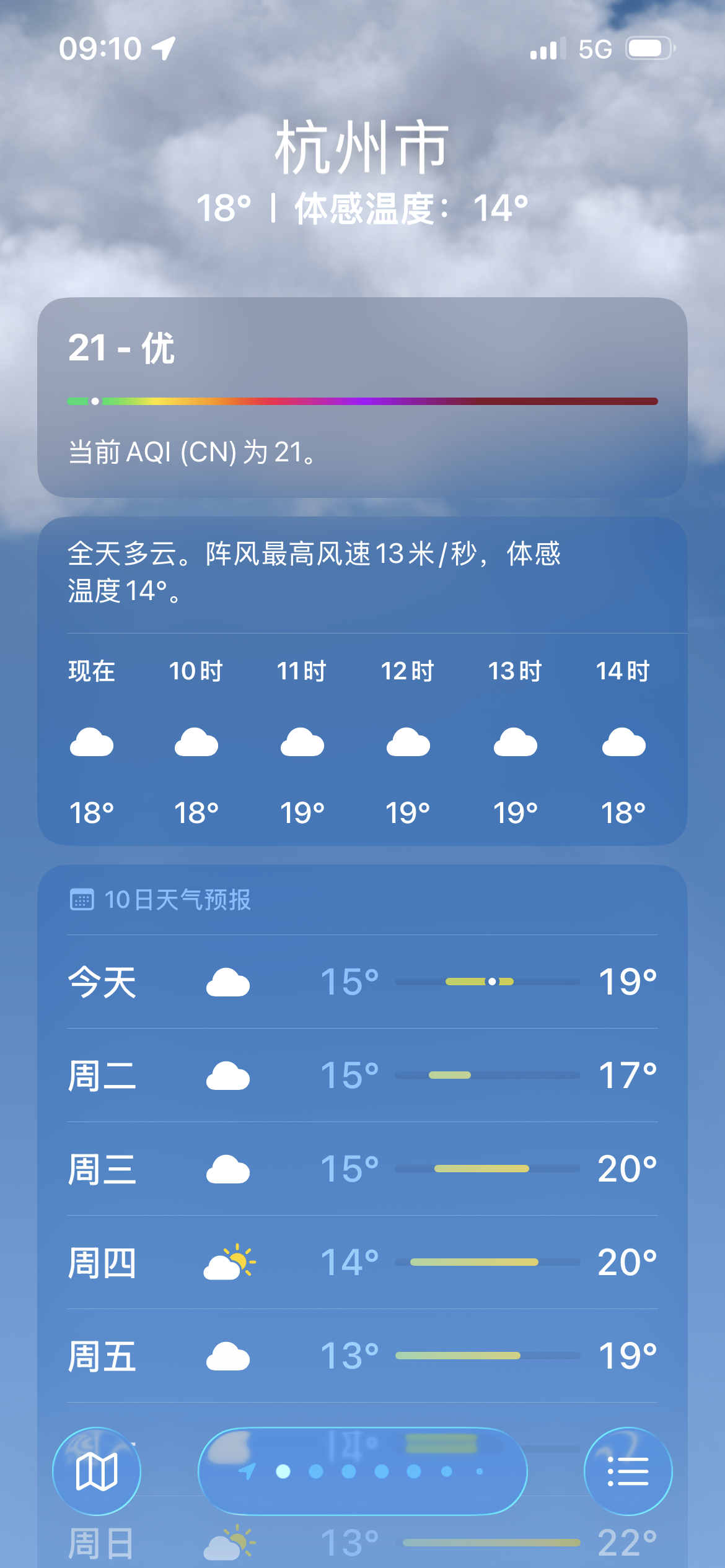Open the air quality card showing 21 - 优
Image resolution: width=725 pixels, height=1568 pixels.
362,397
